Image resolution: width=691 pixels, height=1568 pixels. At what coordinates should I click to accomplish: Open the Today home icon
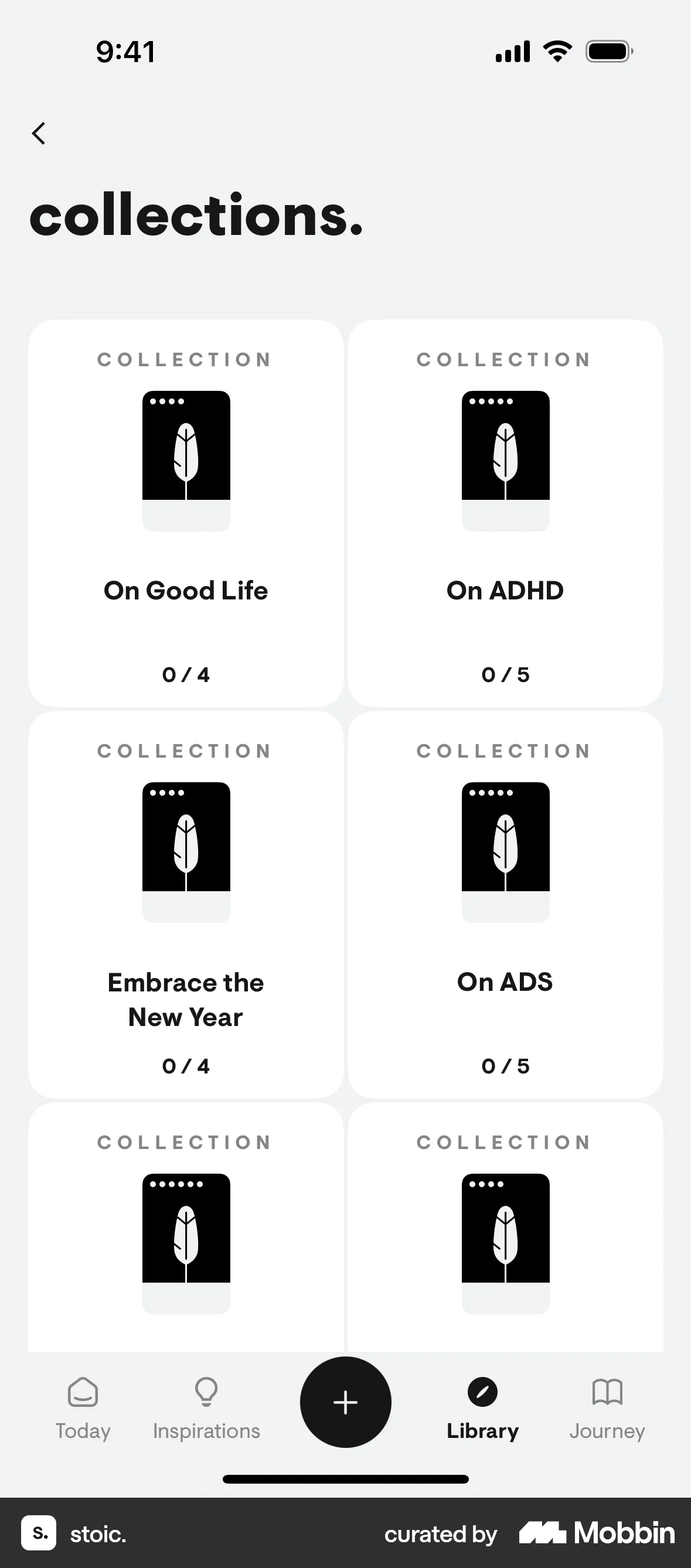(83, 1393)
